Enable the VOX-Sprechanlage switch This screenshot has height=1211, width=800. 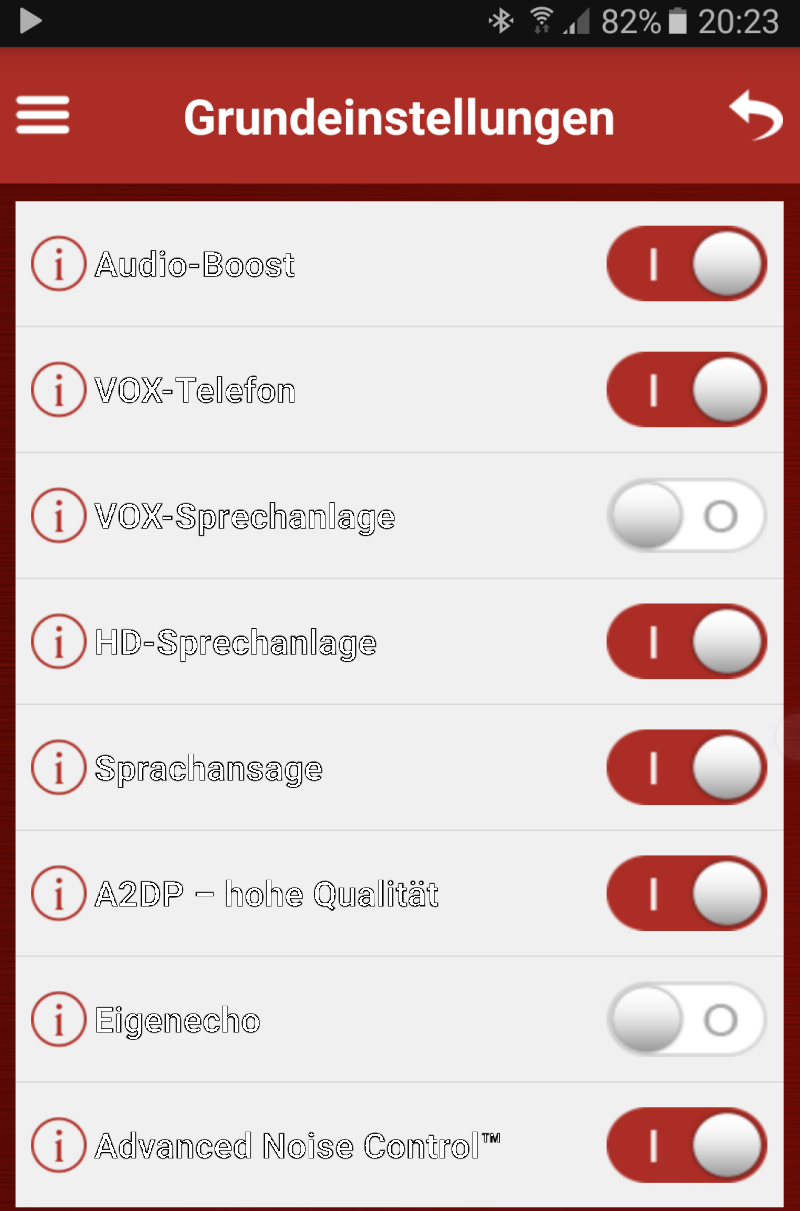point(686,516)
